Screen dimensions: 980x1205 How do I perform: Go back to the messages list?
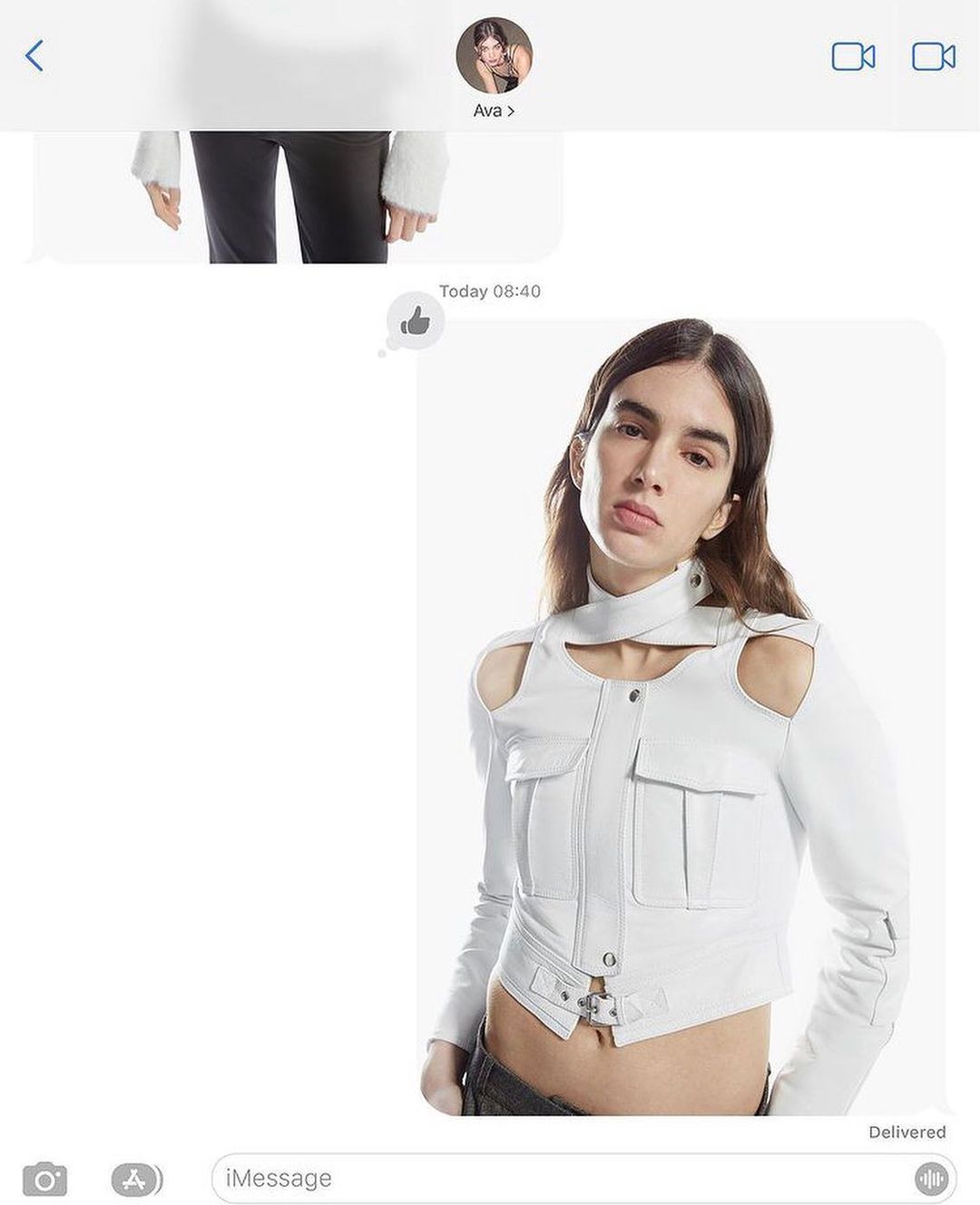[x=34, y=56]
